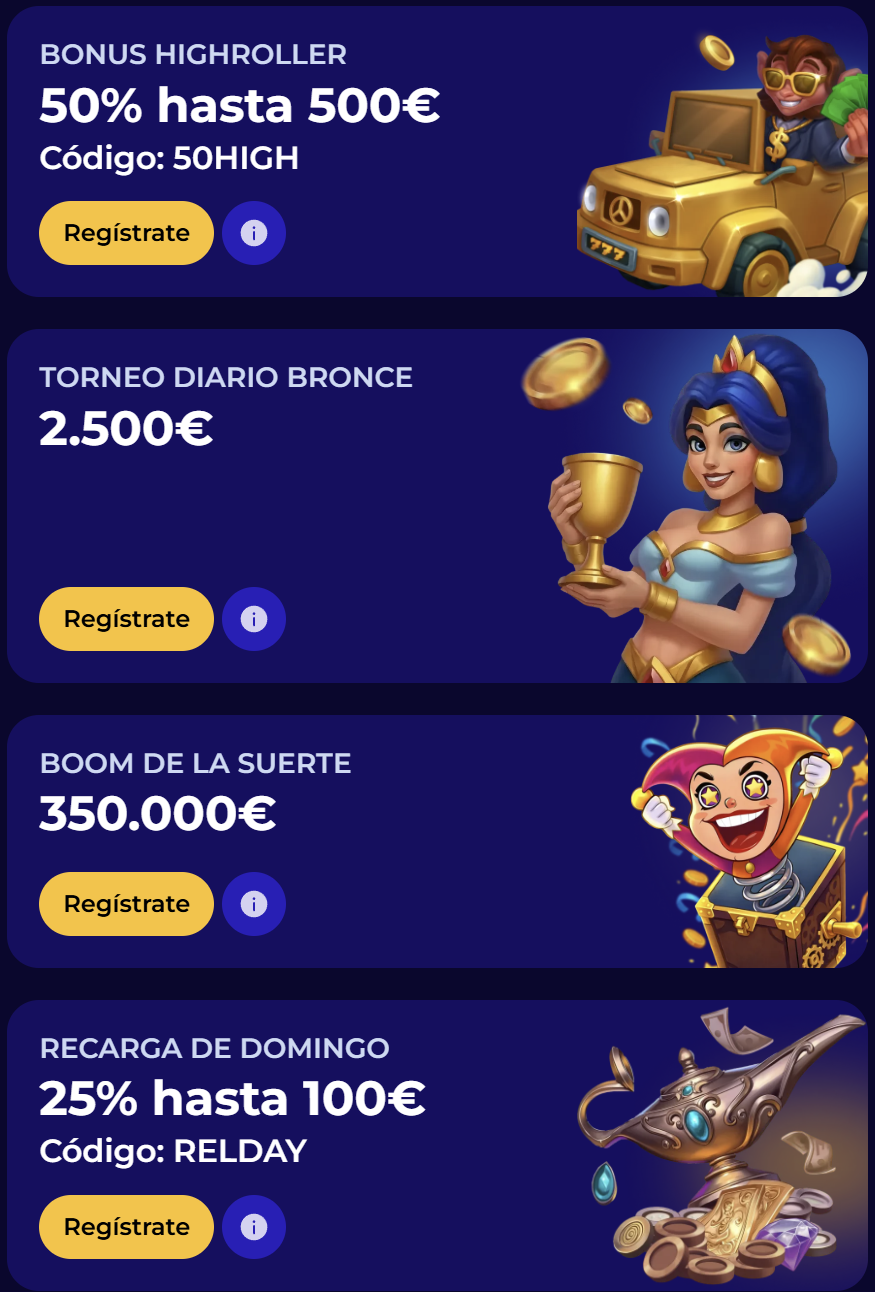The width and height of the screenshot is (875, 1292).
Task: Click the info icon for Bonus Highroller
Action: pos(253,232)
